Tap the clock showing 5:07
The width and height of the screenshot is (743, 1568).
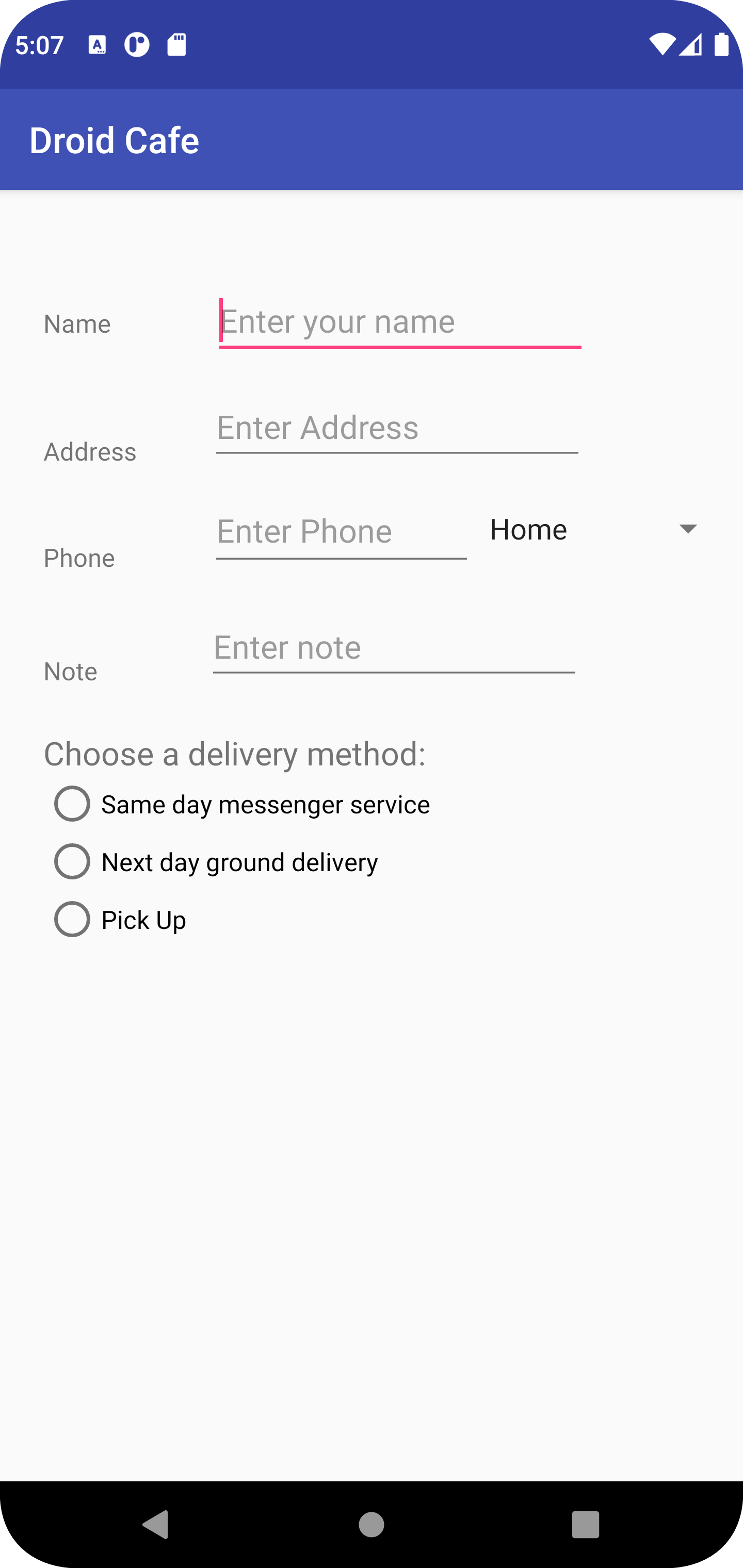(39, 44)
